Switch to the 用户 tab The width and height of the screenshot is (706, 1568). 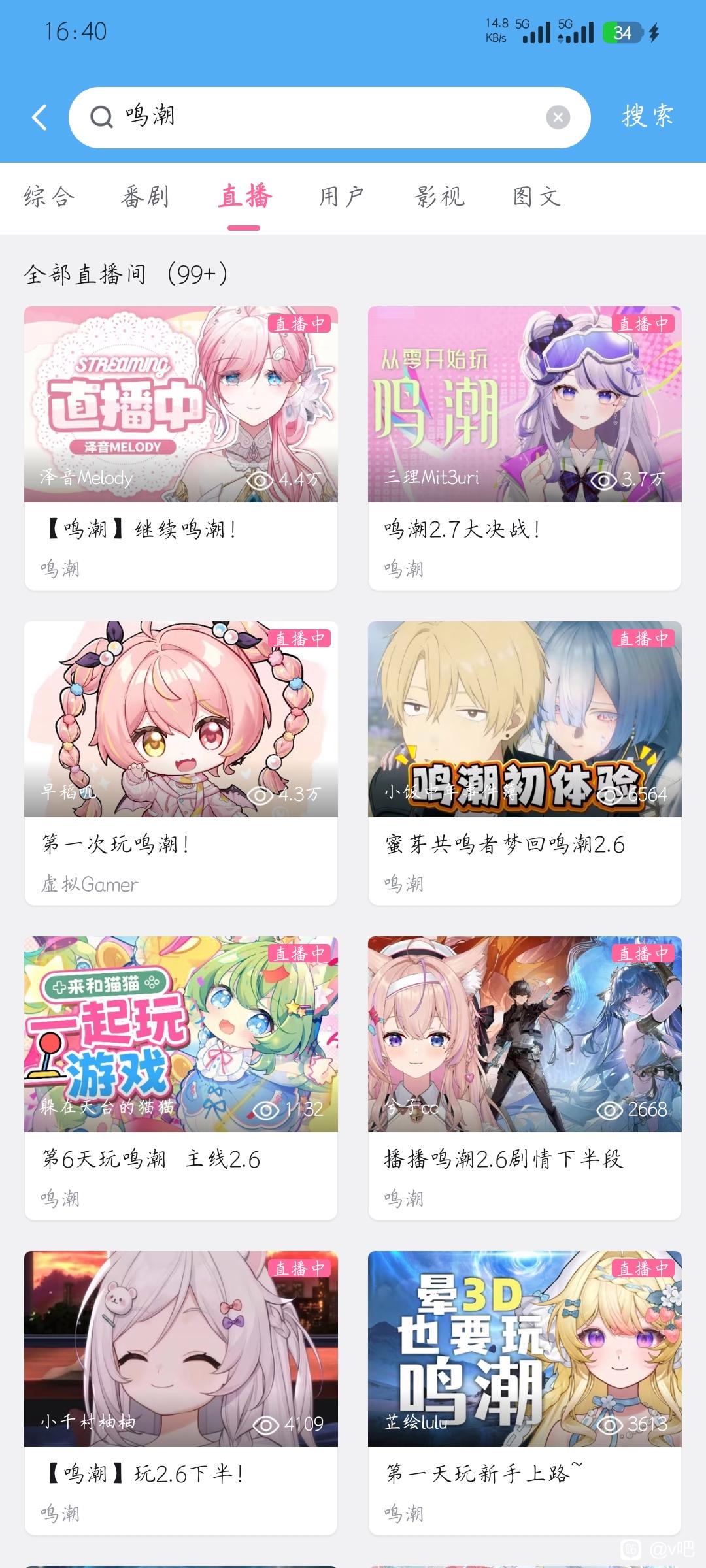[341, 197]
